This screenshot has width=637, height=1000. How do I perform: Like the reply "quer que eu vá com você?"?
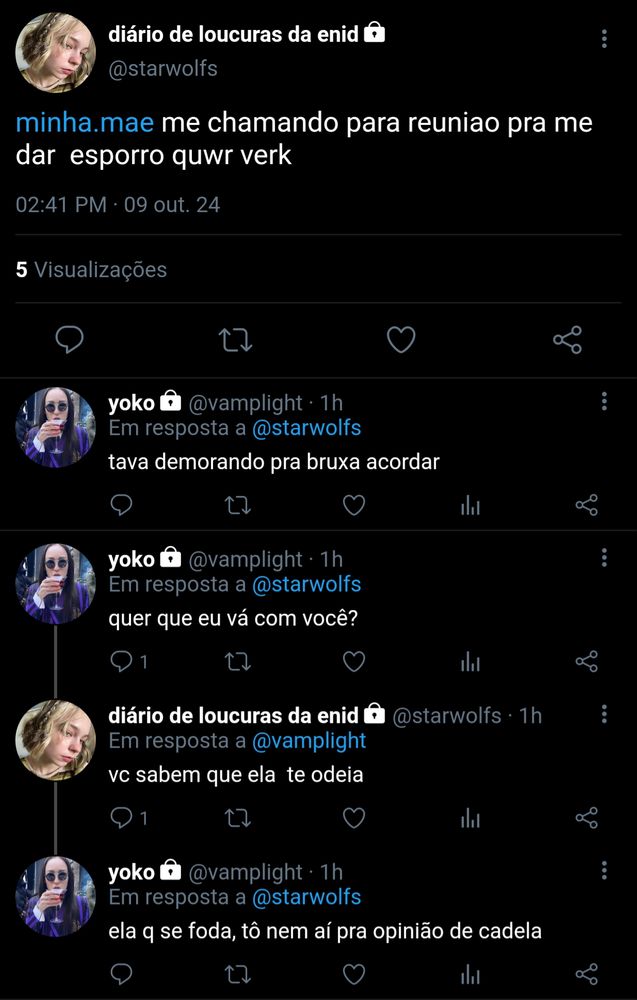(x=354, y=662)
